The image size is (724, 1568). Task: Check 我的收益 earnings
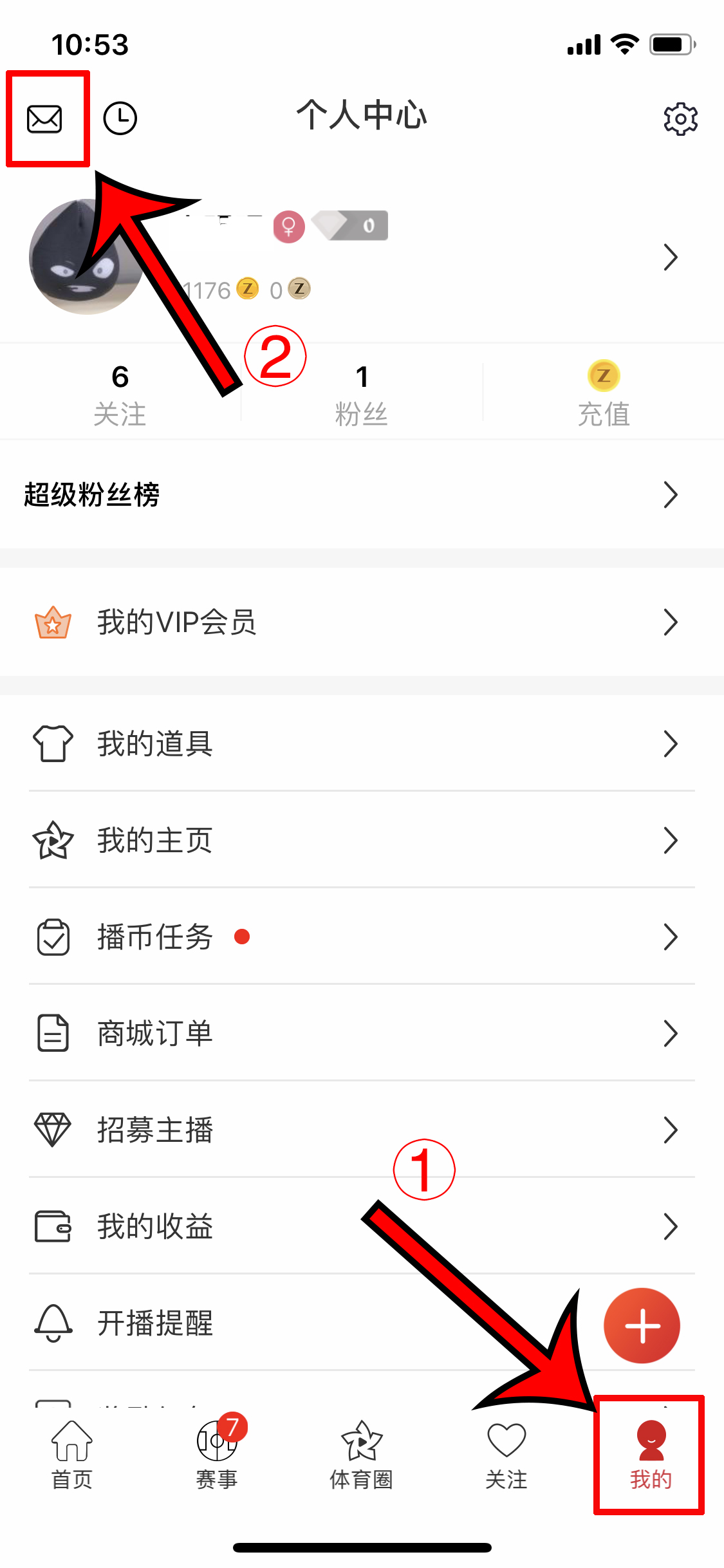point(360,1227)
